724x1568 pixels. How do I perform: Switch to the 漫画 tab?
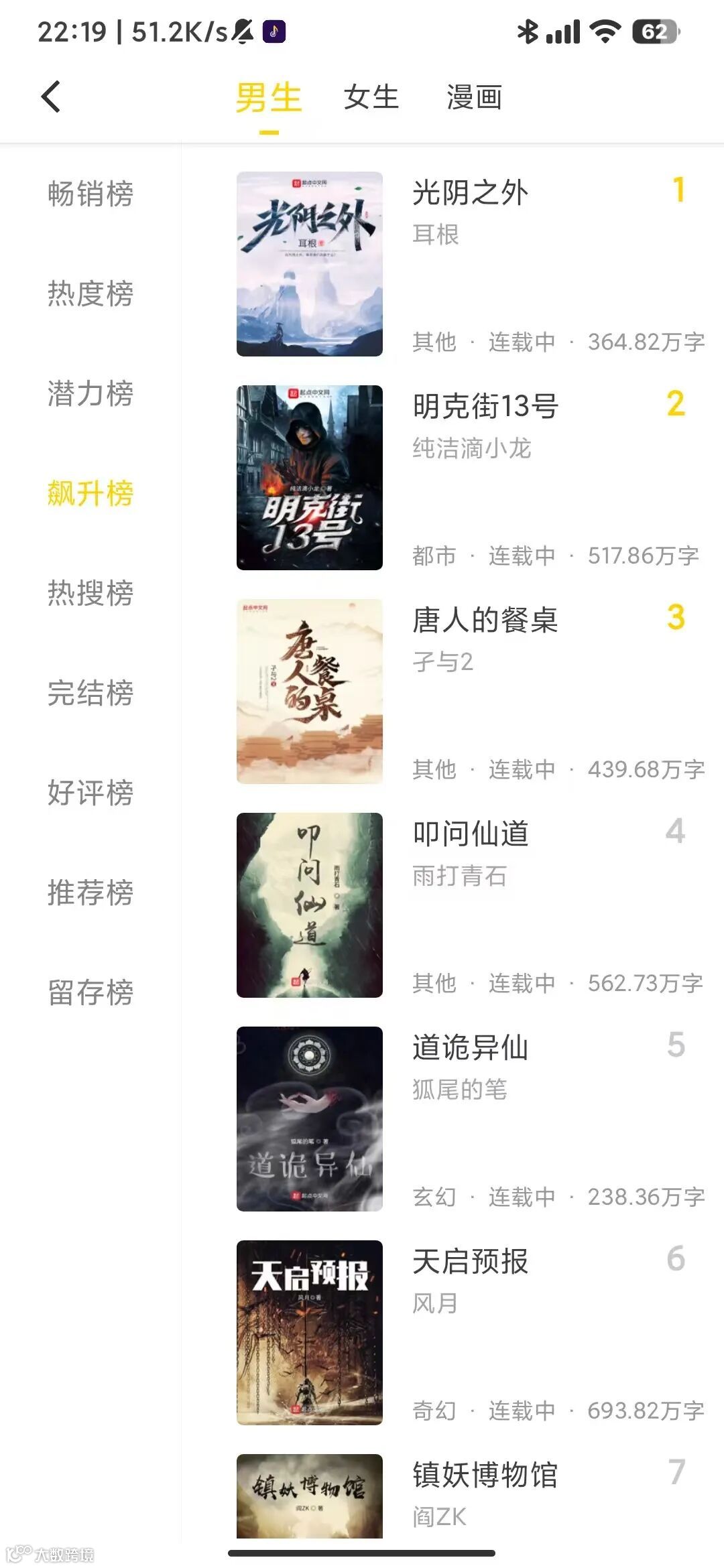coord(474,98)
